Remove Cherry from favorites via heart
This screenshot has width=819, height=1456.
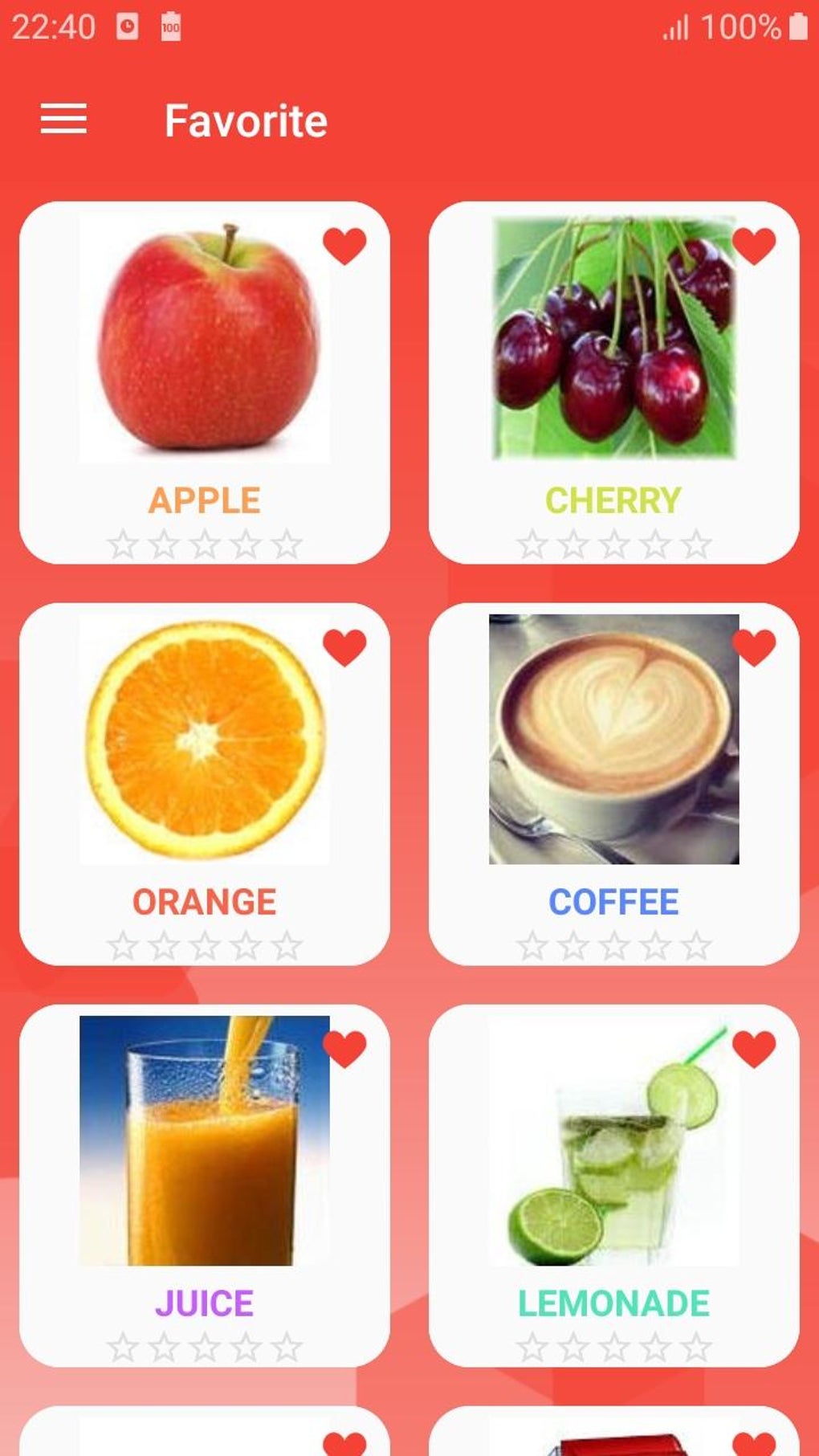pyautogui.click(x=754, y=246)
